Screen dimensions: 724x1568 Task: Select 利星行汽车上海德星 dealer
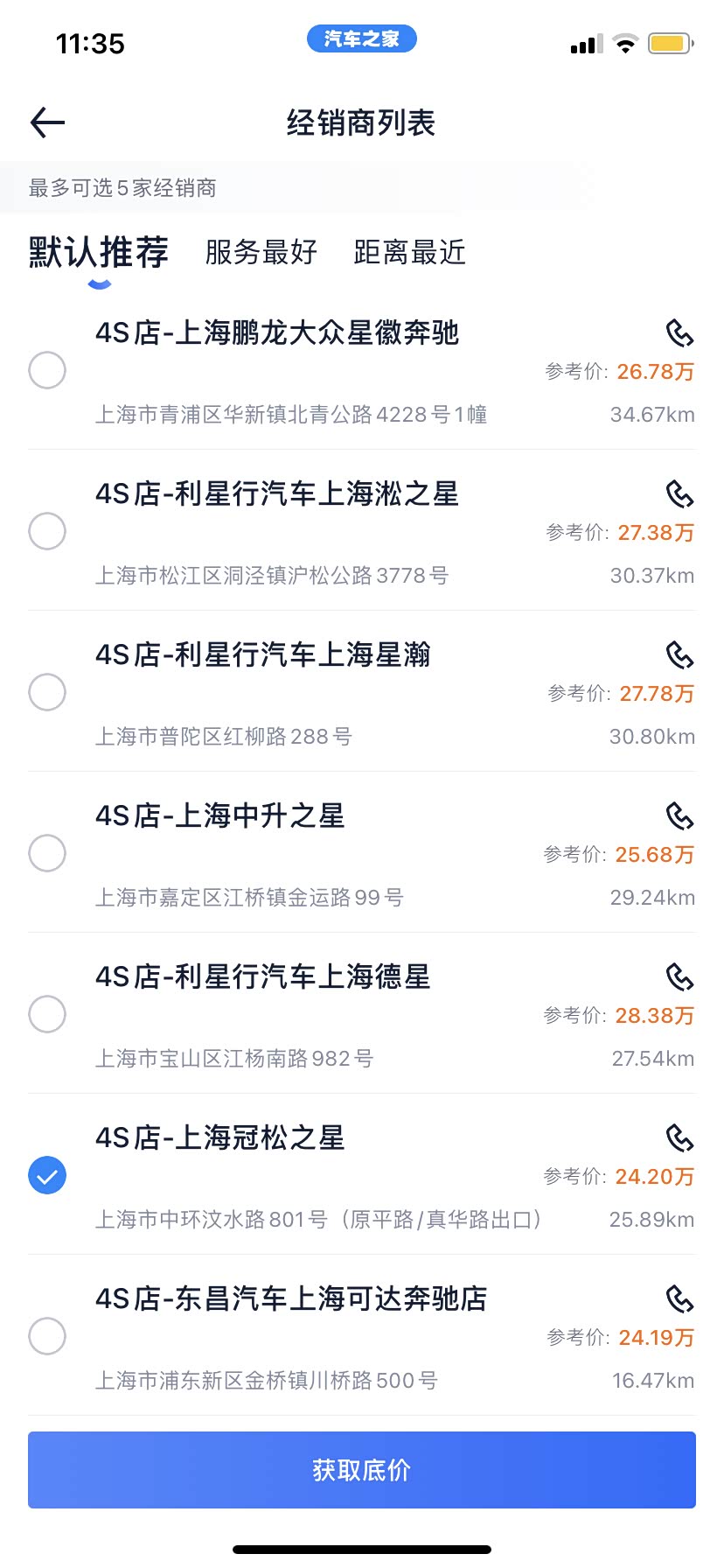(47, 1014)
